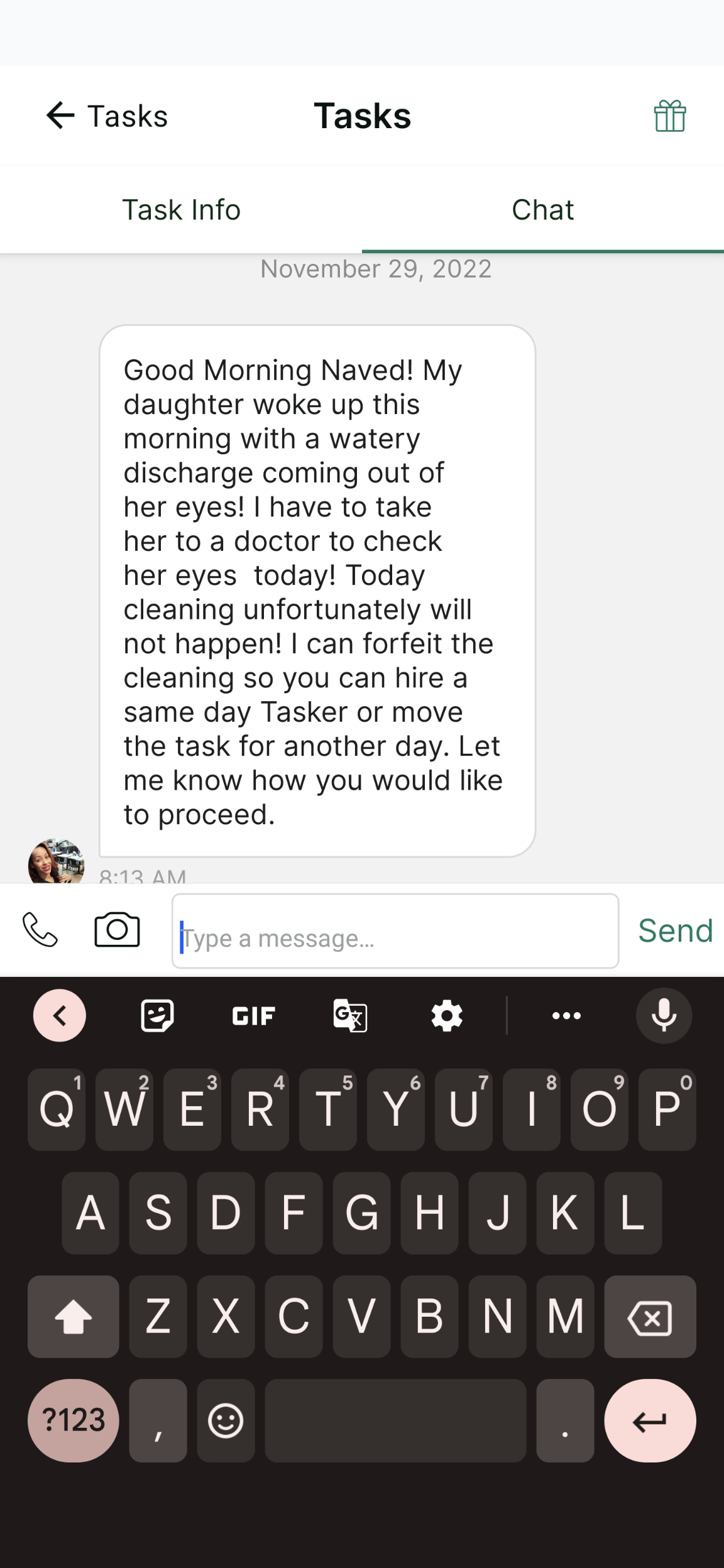Open the Tasker's profile photo
Image resolution: width=724 pixels, height=1568 pixels.
[x=56, y=862]
